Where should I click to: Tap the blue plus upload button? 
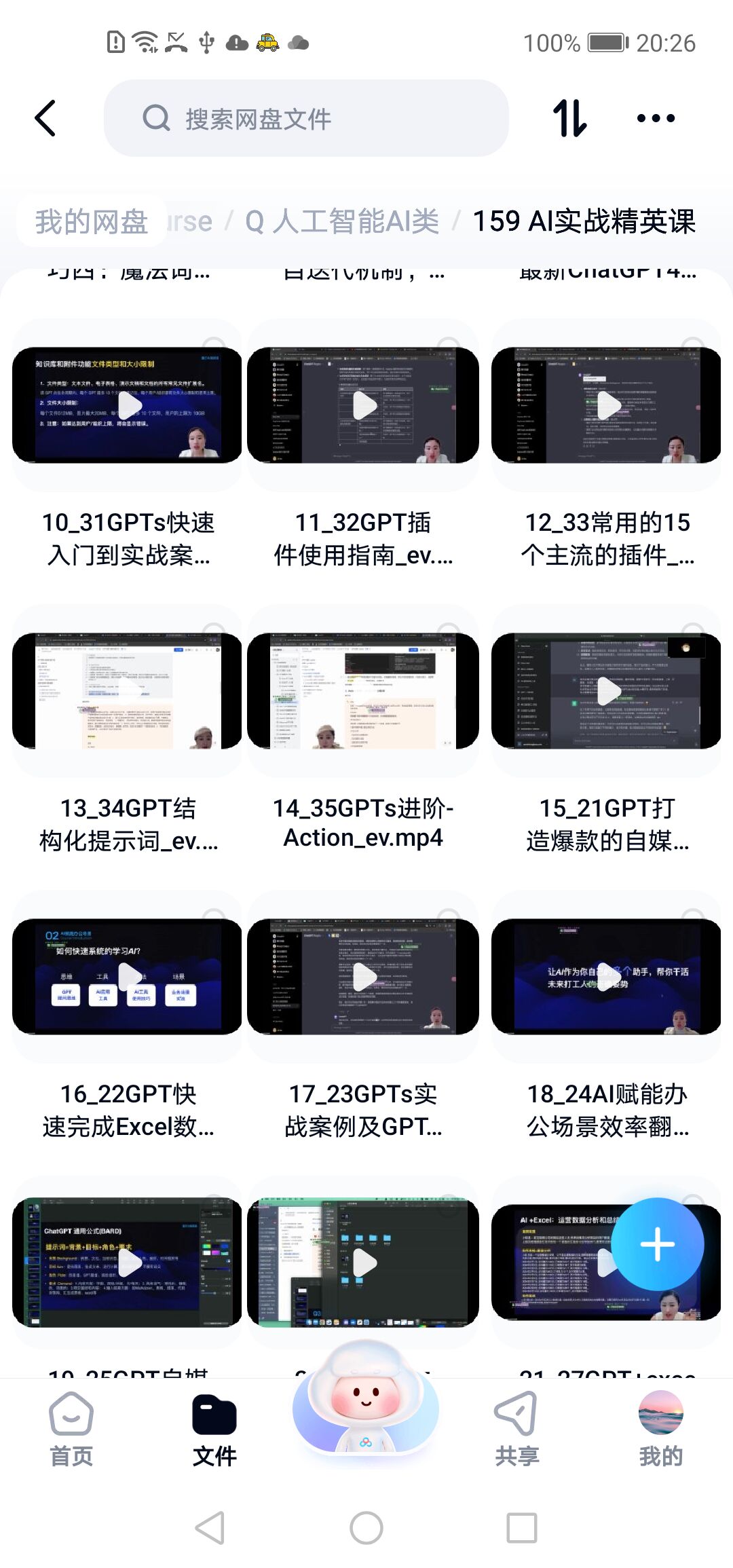click(657, 1244)
